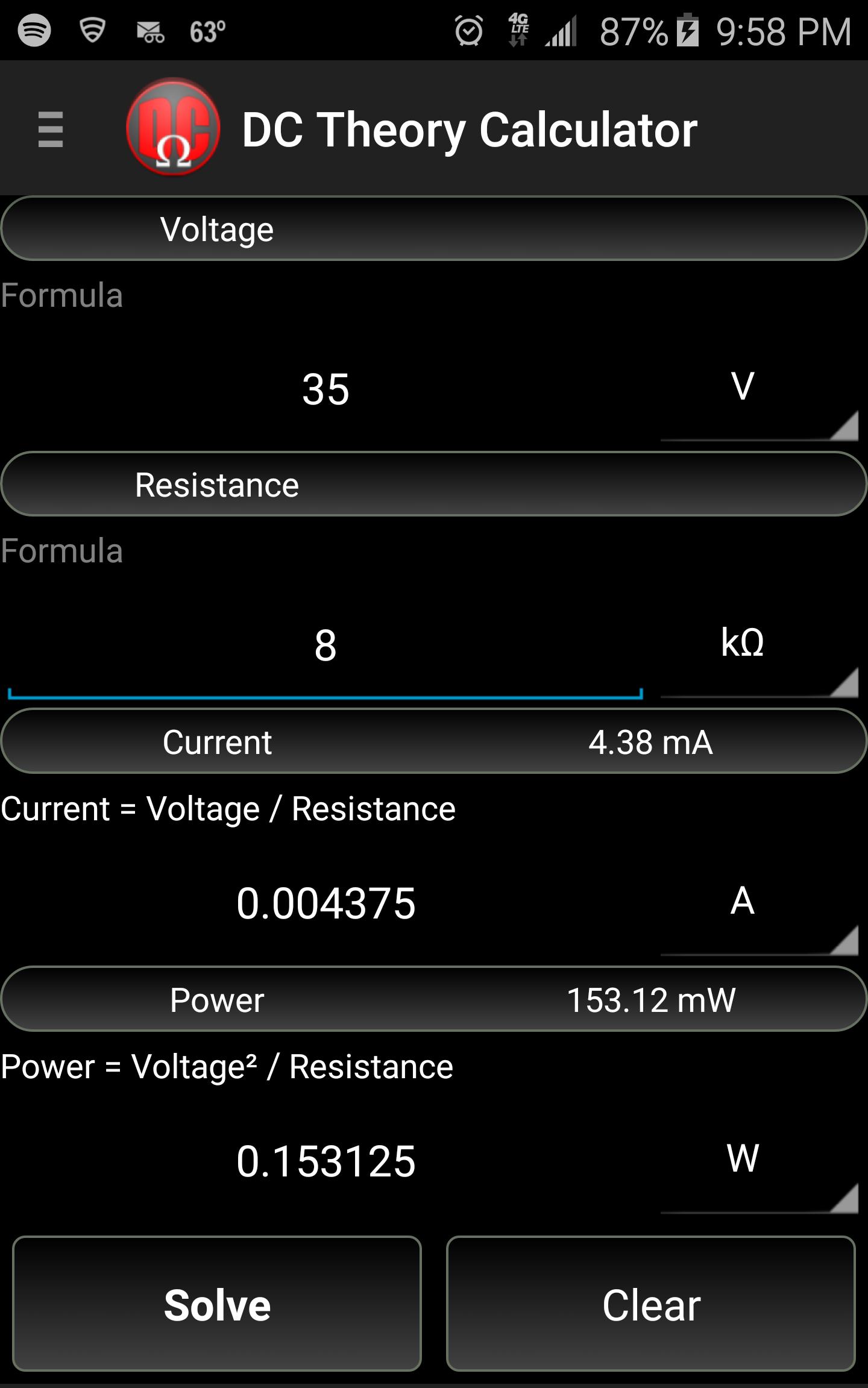Screen dimensions: 868x1388
Task: Edit the voltage value field showing 35
Action: [325, 390]
